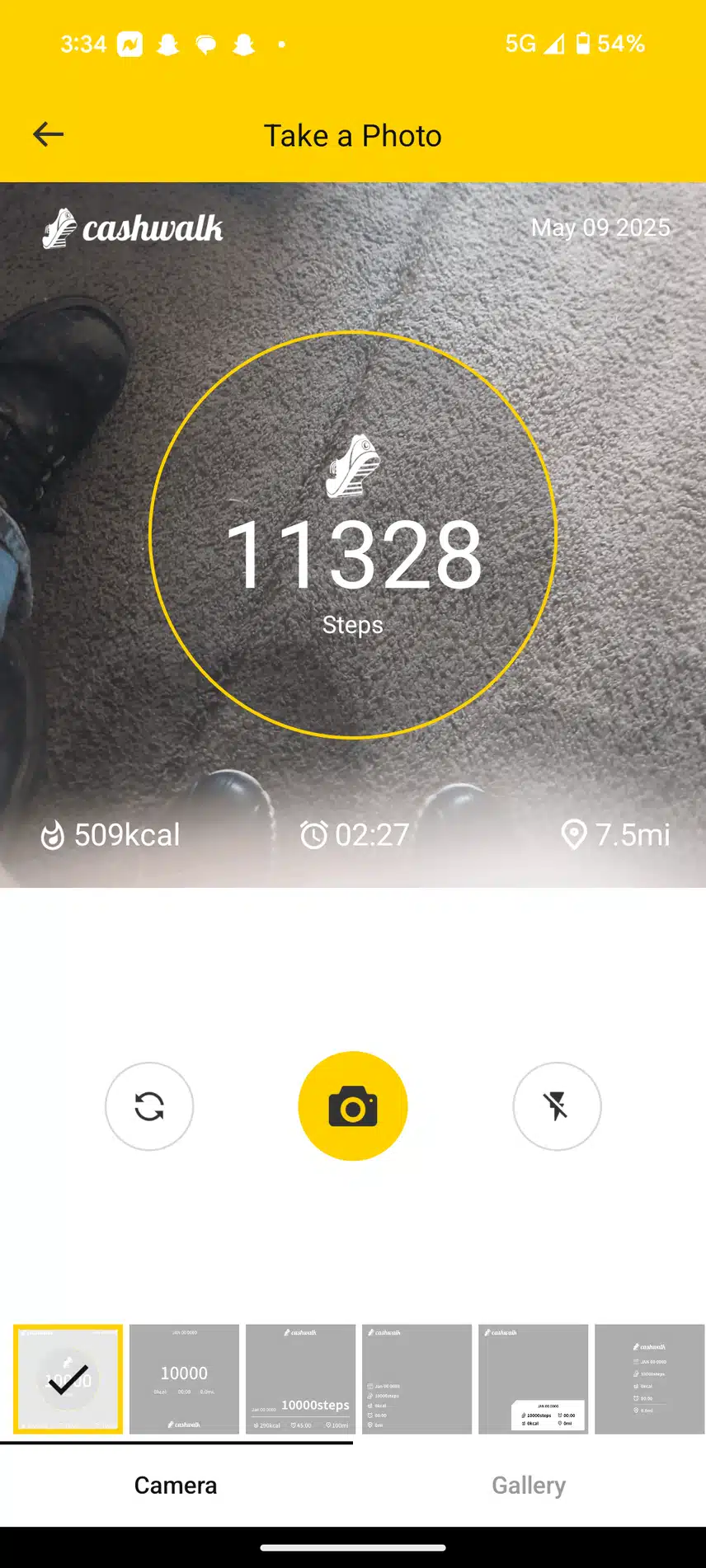706x1568 pixels.
Task: Pick the 10000steps bottom-line template
Action: pyautogui.click(x=300, y=1378)
